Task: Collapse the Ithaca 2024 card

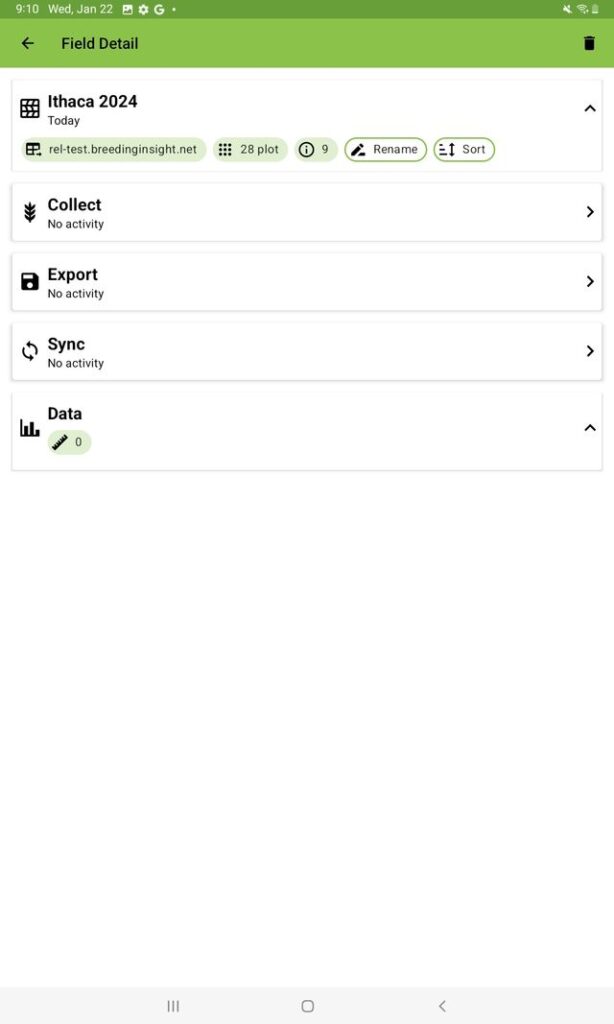Action: (589, 109)
